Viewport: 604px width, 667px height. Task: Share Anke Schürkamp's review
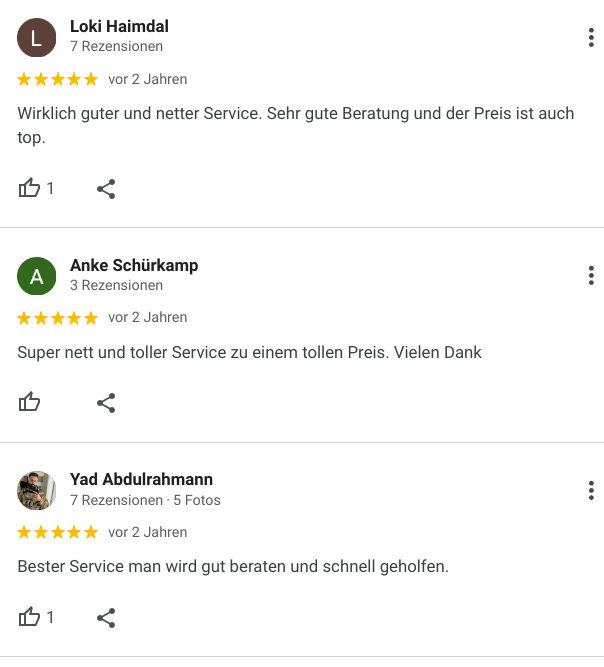click(106, 403)
